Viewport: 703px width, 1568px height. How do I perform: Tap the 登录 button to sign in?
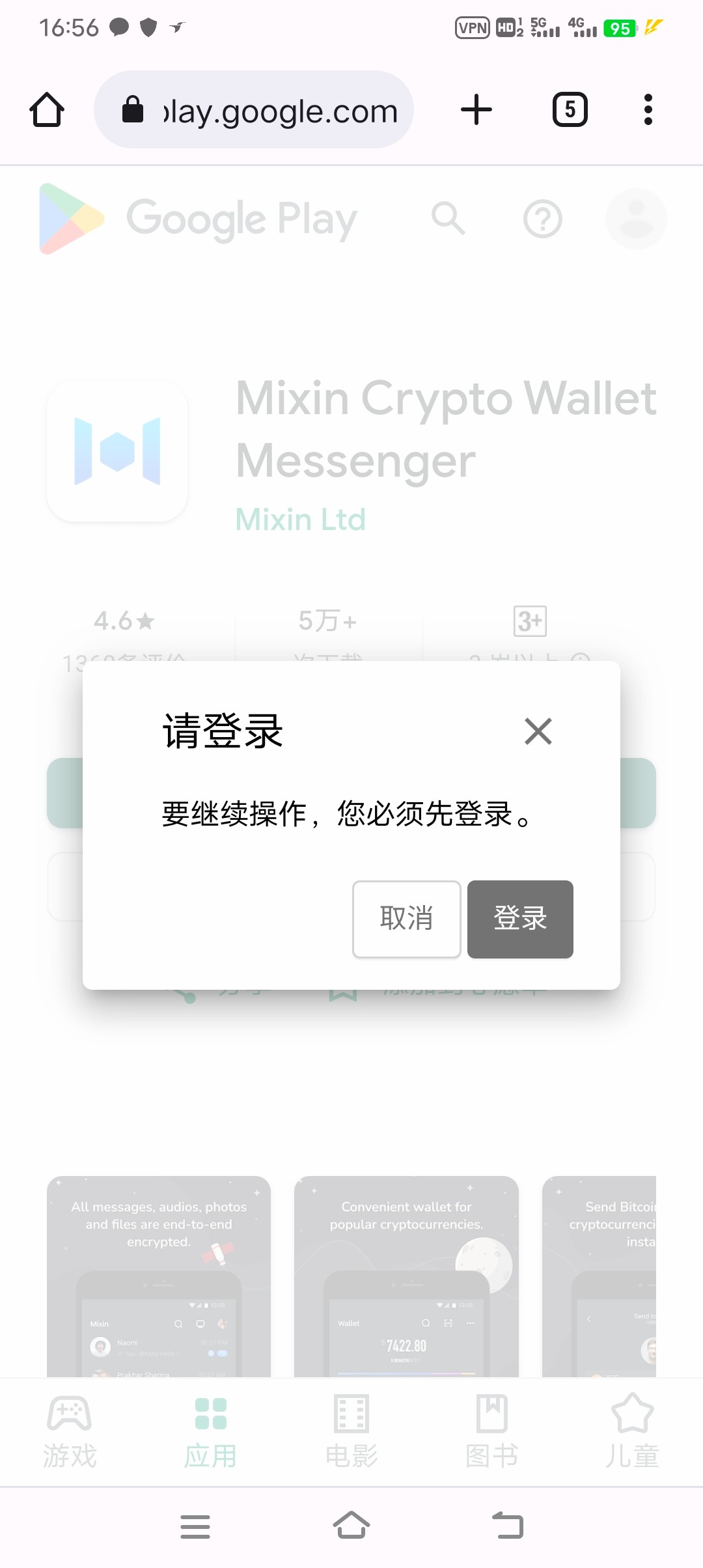520,919
